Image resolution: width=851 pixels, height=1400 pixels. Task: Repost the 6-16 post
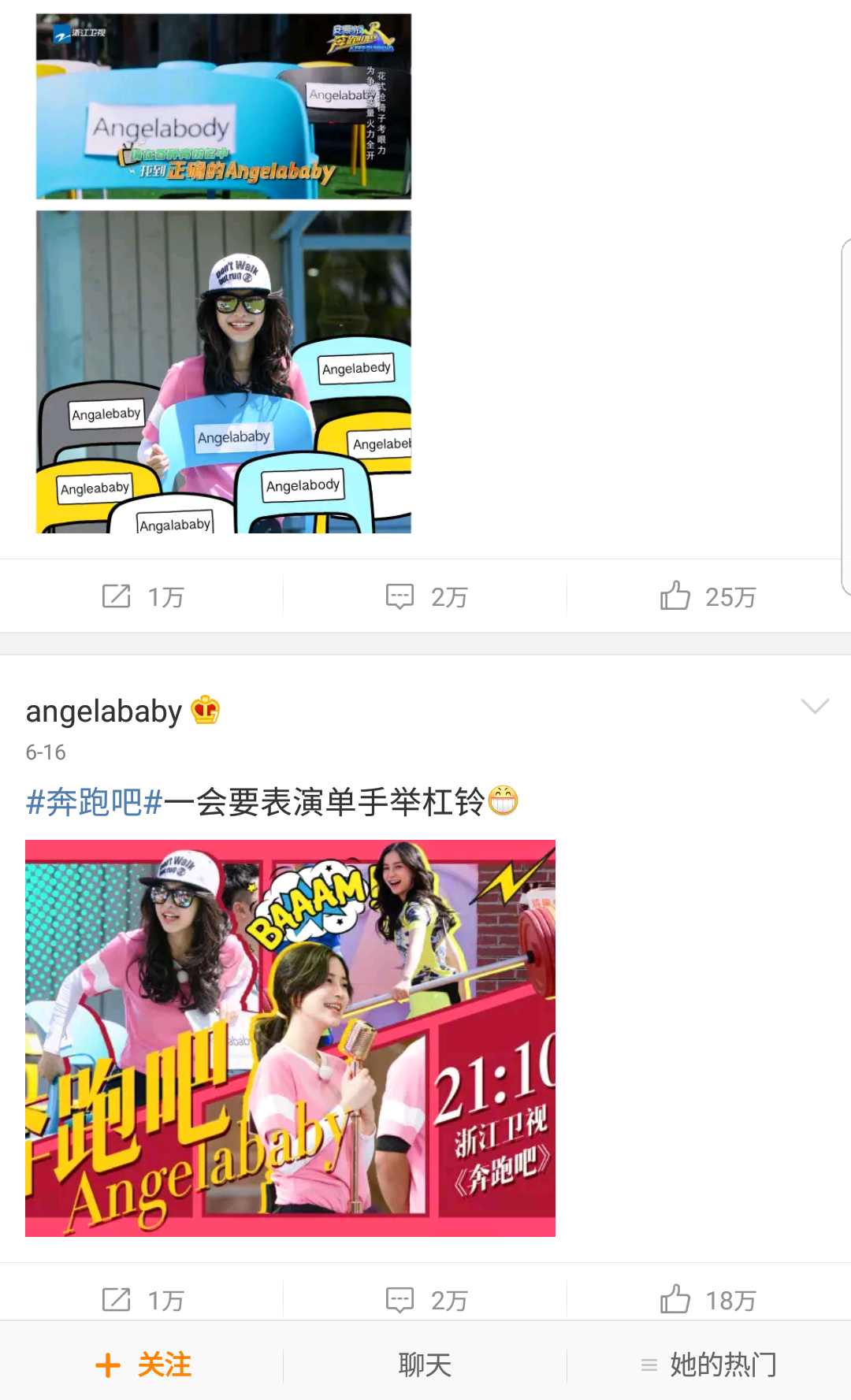pyautogui.click(x=143, y=1300)
